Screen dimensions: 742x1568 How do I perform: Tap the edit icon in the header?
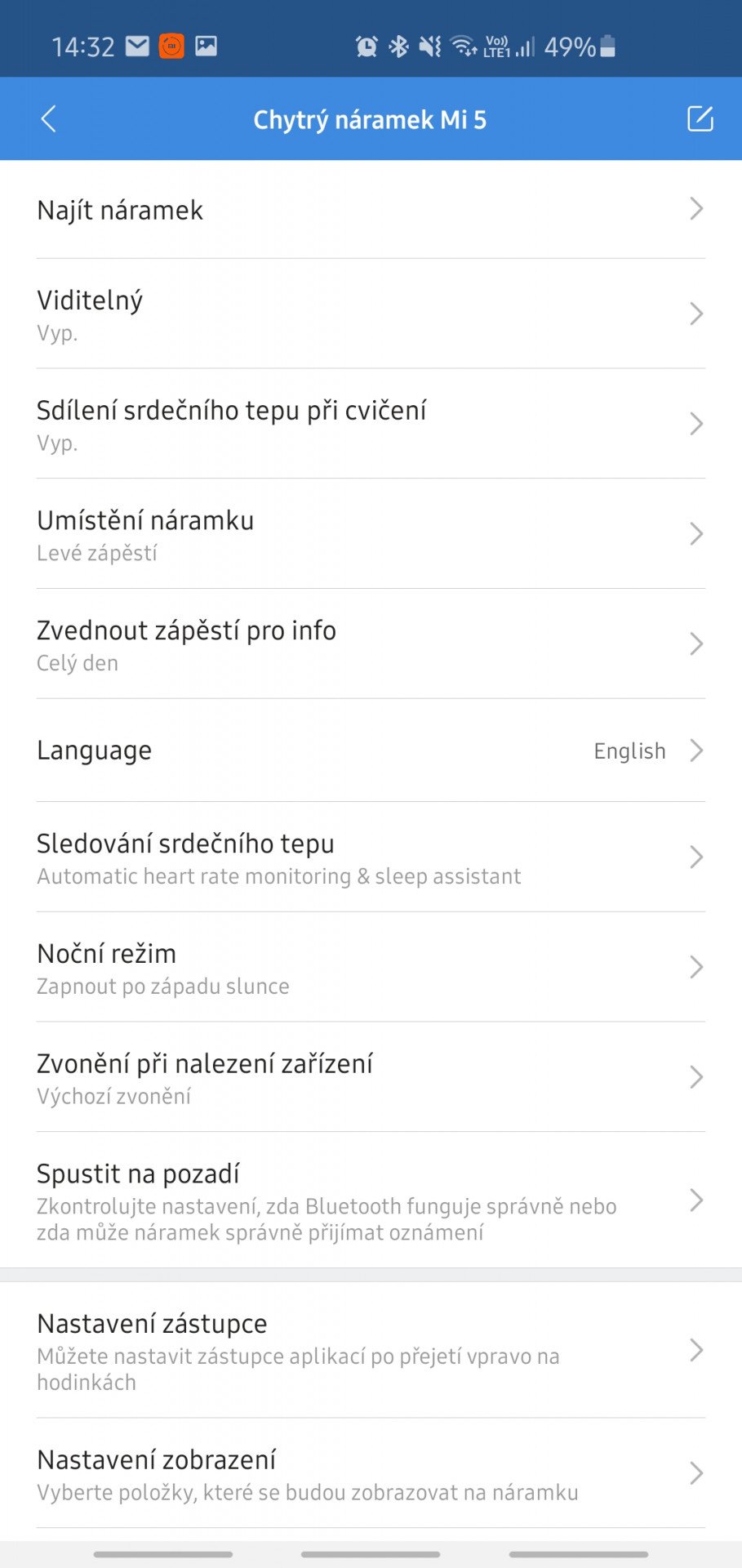pyautogui.click(x=700, y=119)
